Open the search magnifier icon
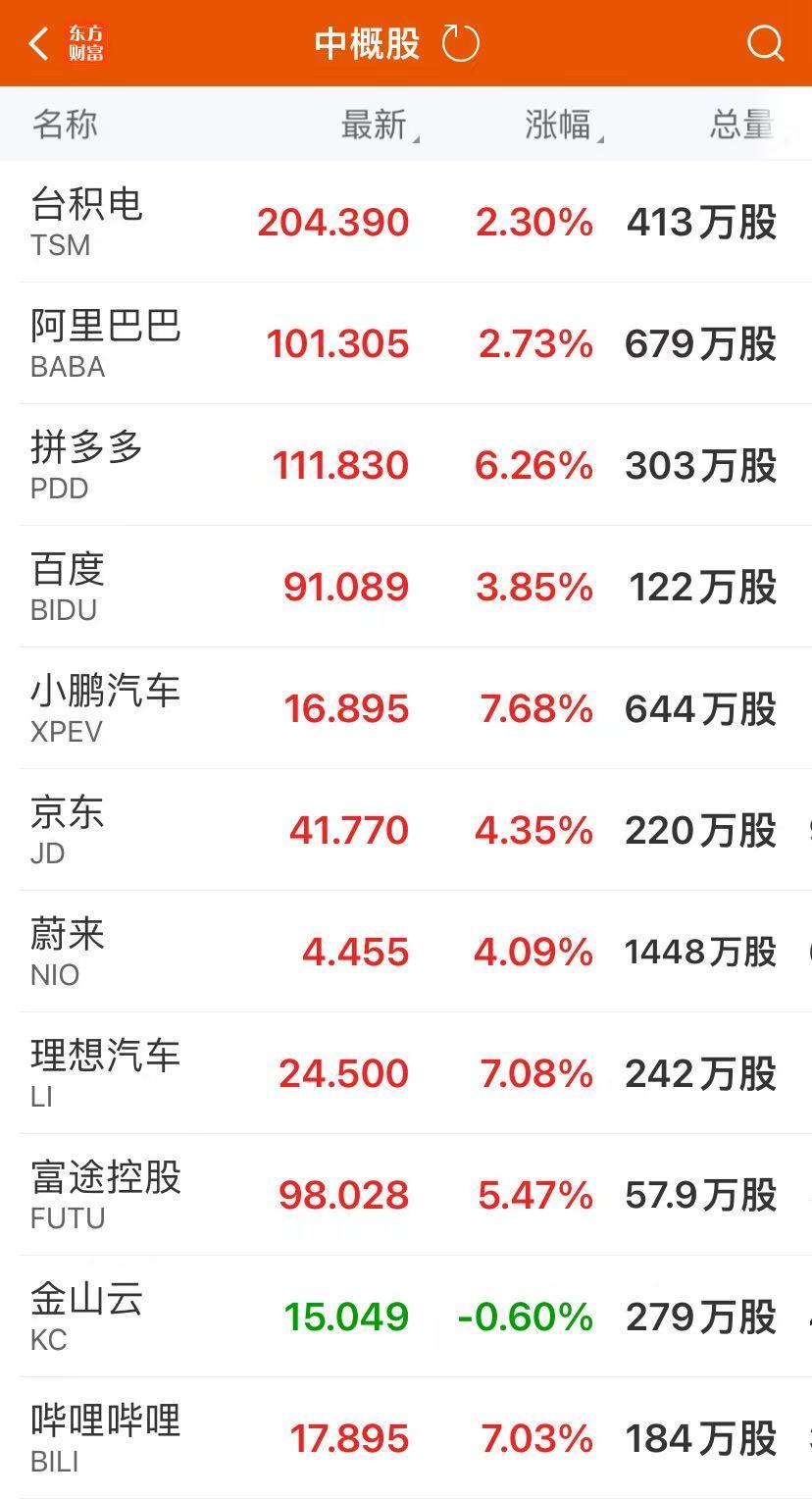Screen dimensions: 812x1499 [x=765, y=43]
